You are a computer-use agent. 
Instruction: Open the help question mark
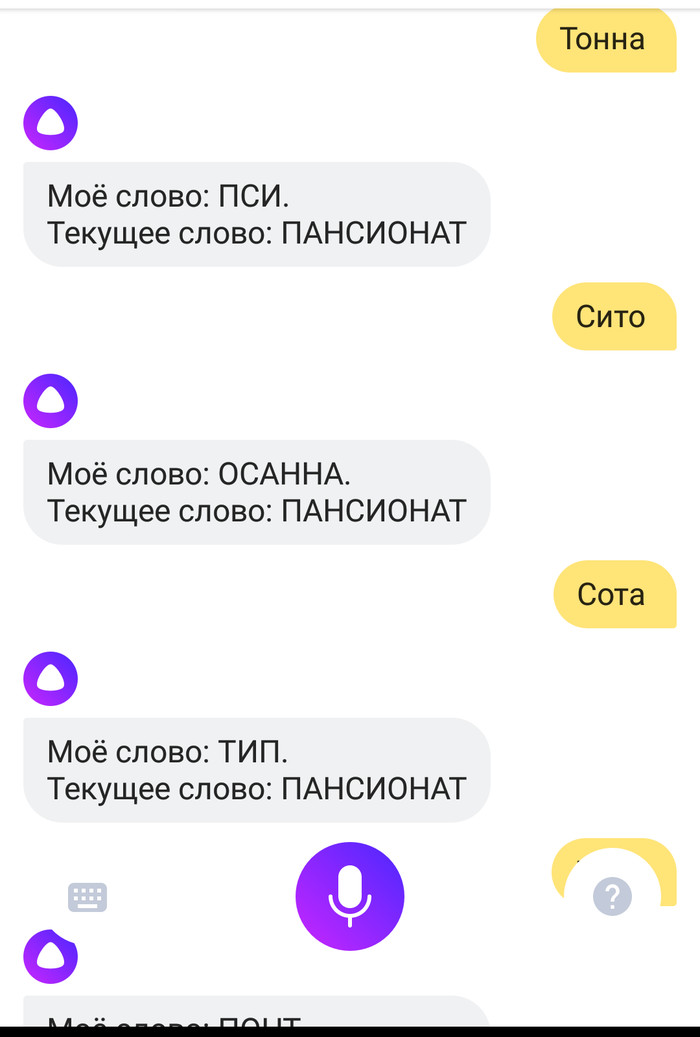click(x=612, y=896)
